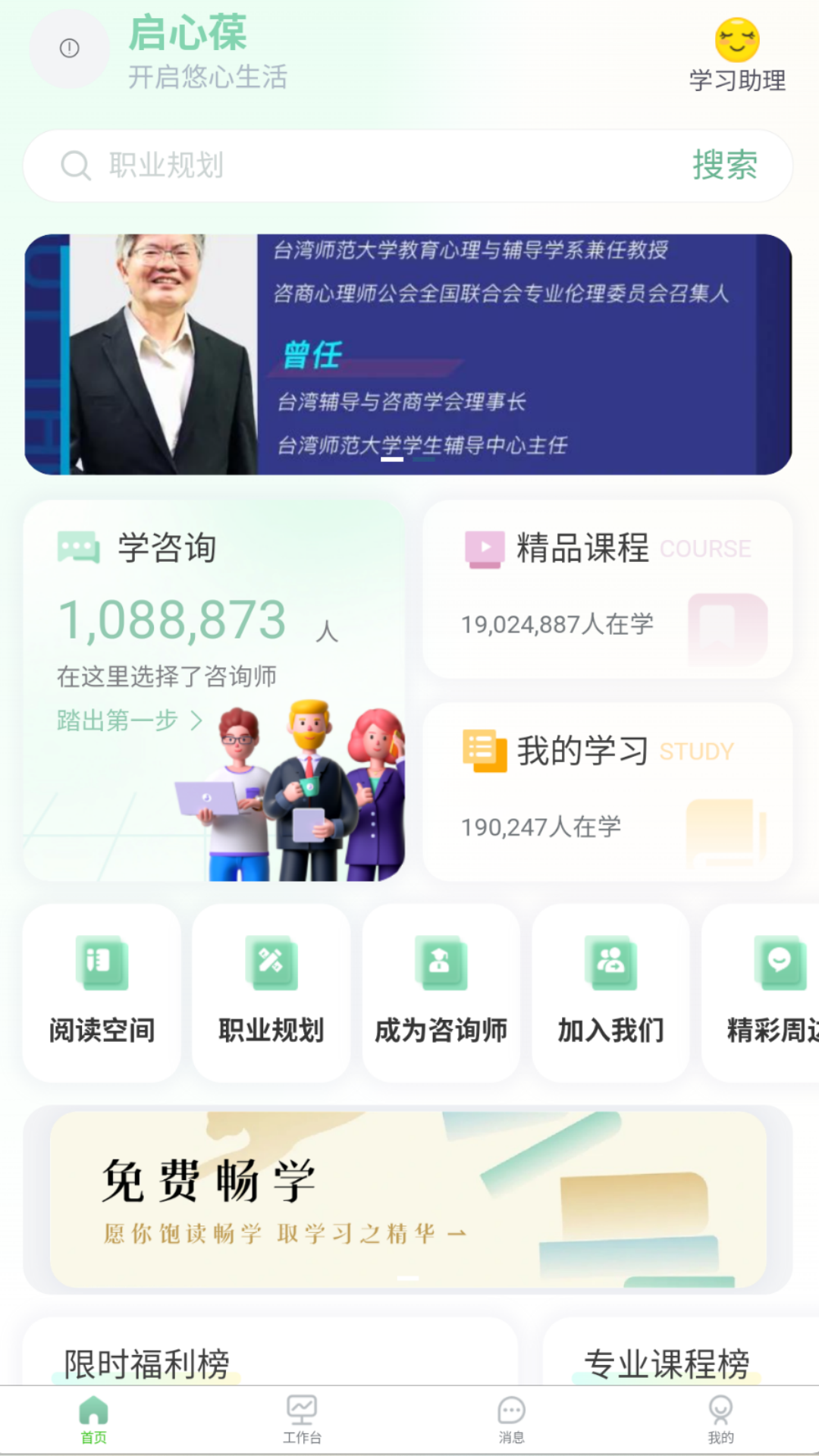Click the 搜索 search button

(x=723, y=165)
